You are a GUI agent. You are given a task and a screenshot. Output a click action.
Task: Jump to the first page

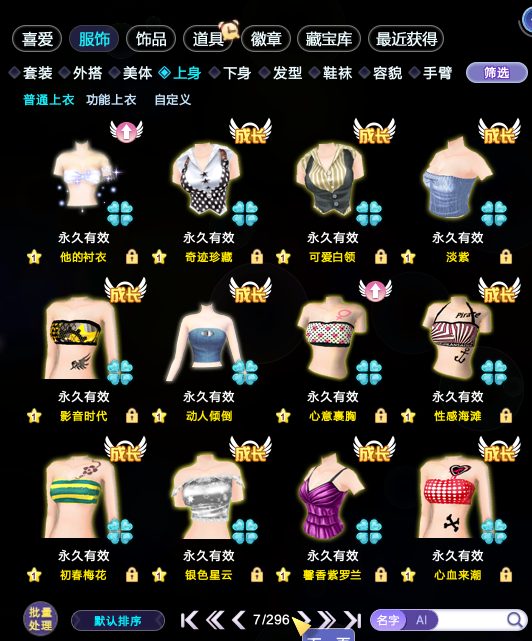pos(189,620)
